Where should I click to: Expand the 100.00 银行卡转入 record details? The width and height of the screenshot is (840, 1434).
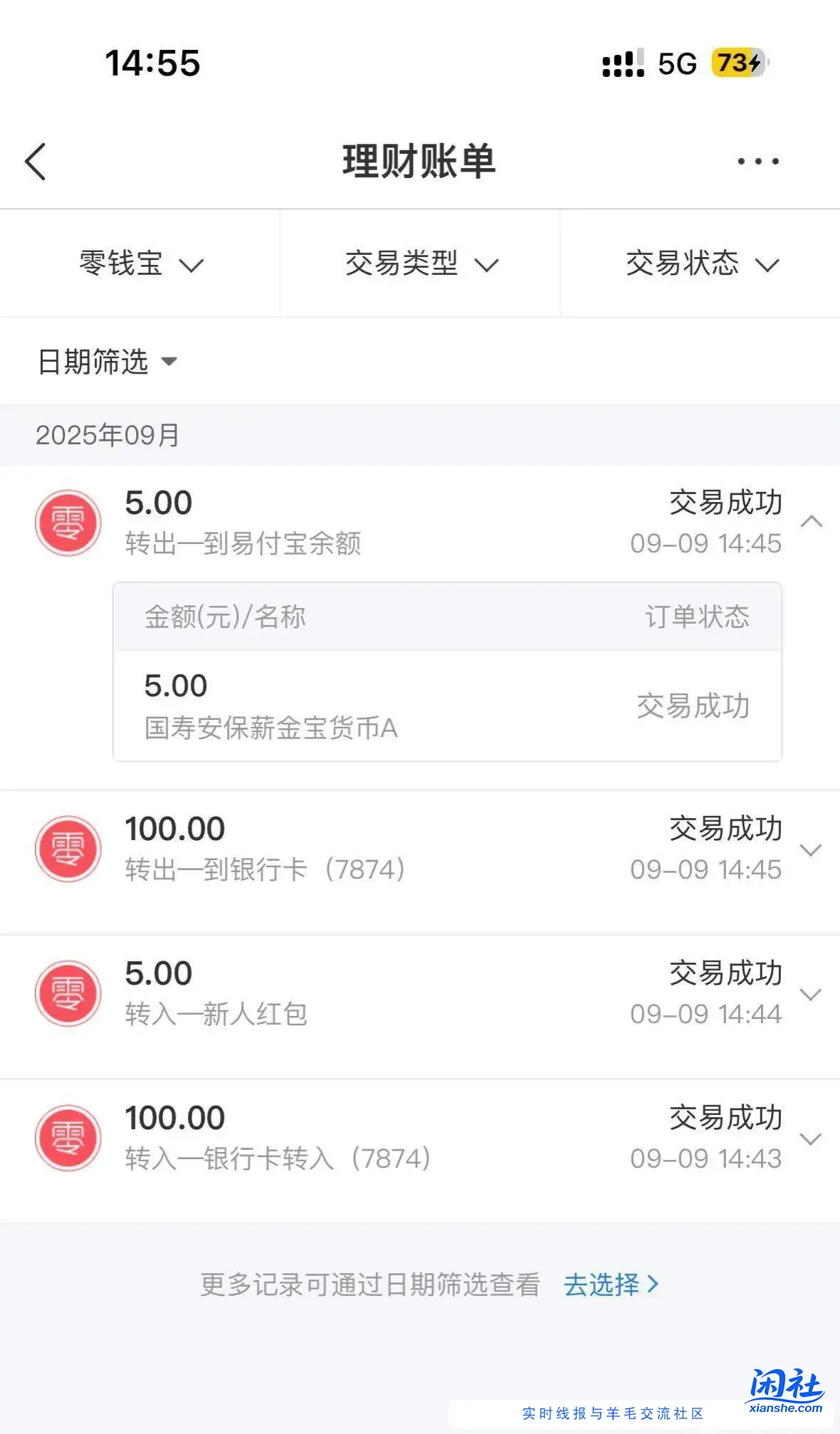(811, 1138)
